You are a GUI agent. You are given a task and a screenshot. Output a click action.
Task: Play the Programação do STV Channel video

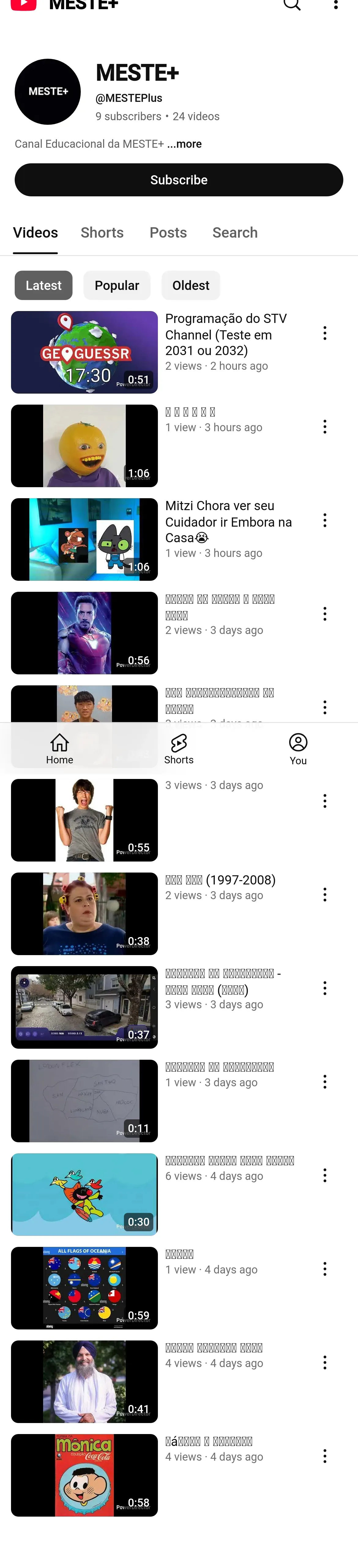(85, 352)
